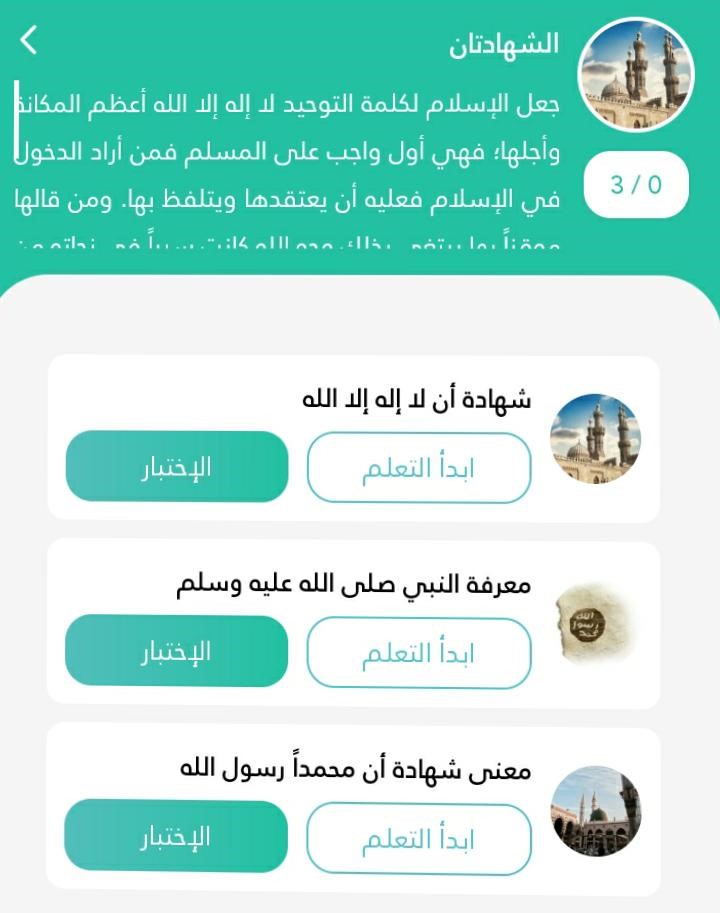The image size is (720, 913).
Task: Tap the back arrow to return
Action: tap(28, 40)
